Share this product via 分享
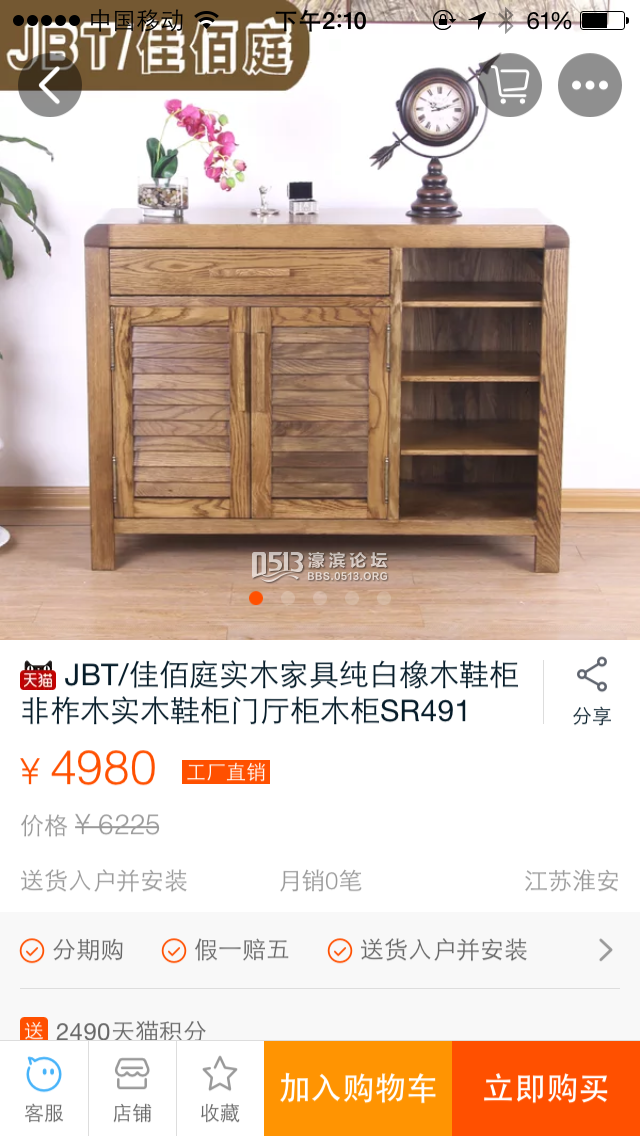This screenshot has height=1136, width=640. click(x=592, y=691)
